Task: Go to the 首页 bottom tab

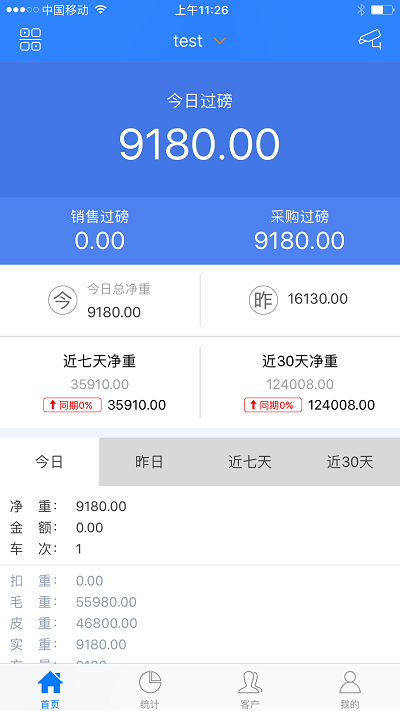Action: coord(50,688)
